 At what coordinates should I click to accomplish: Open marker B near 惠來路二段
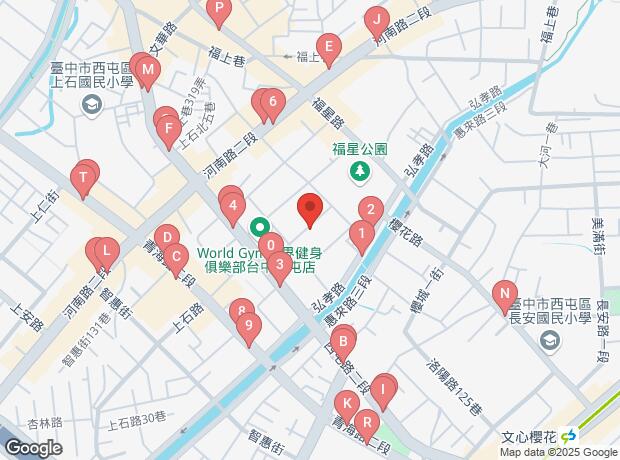click(x=343, y=343)
